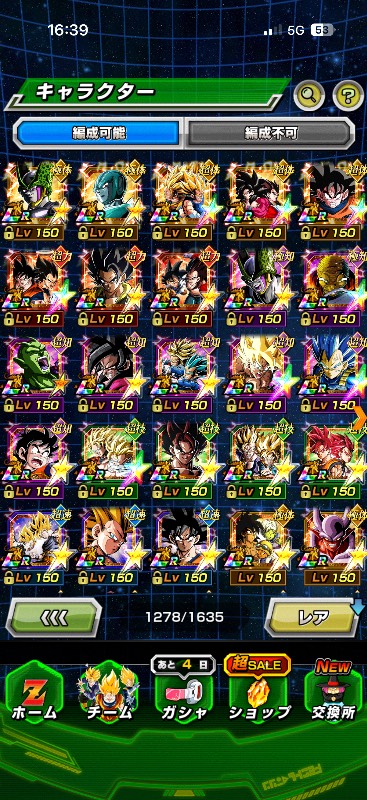Open the 交換所 exchange menu
Screen dimensions: 367x800
coord(333,694)
